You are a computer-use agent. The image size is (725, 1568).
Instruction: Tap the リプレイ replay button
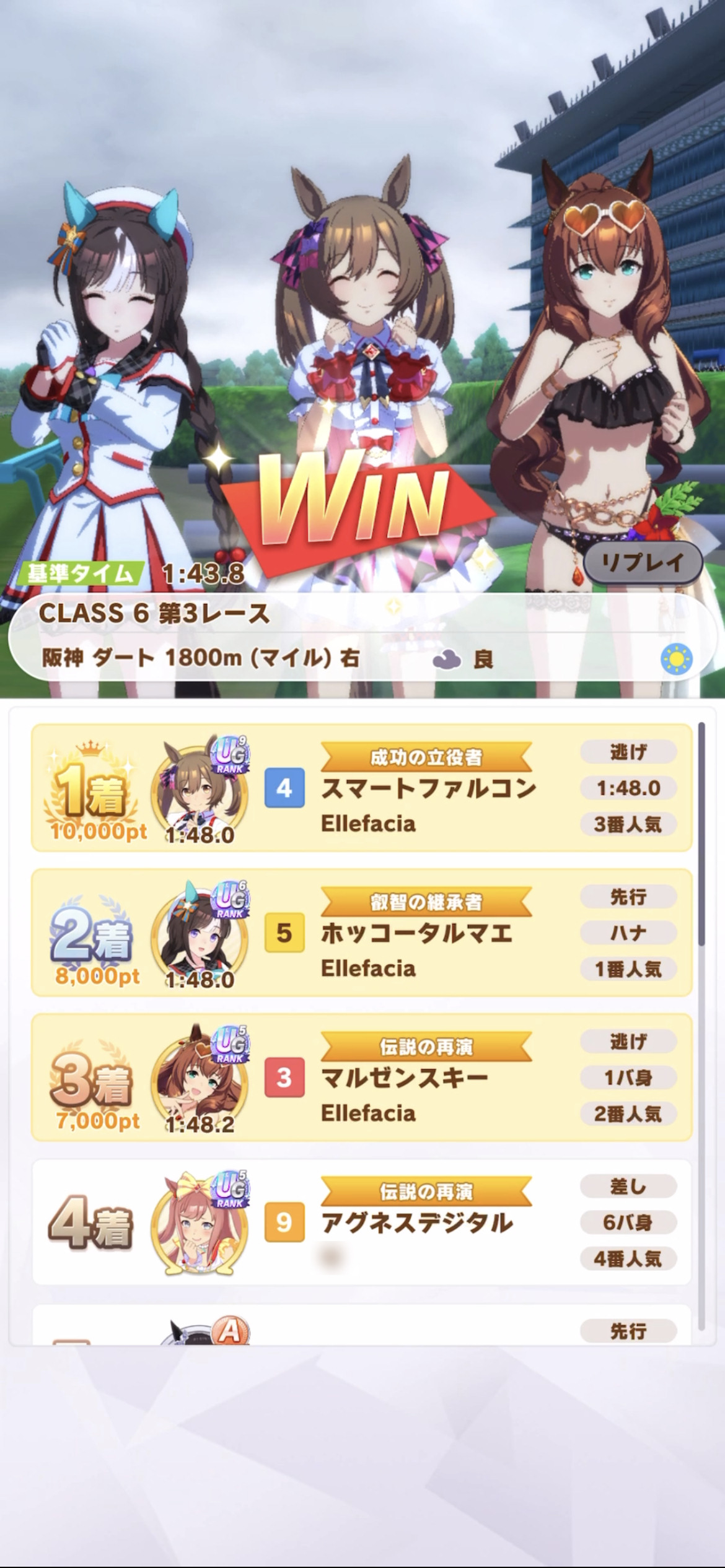643,562
